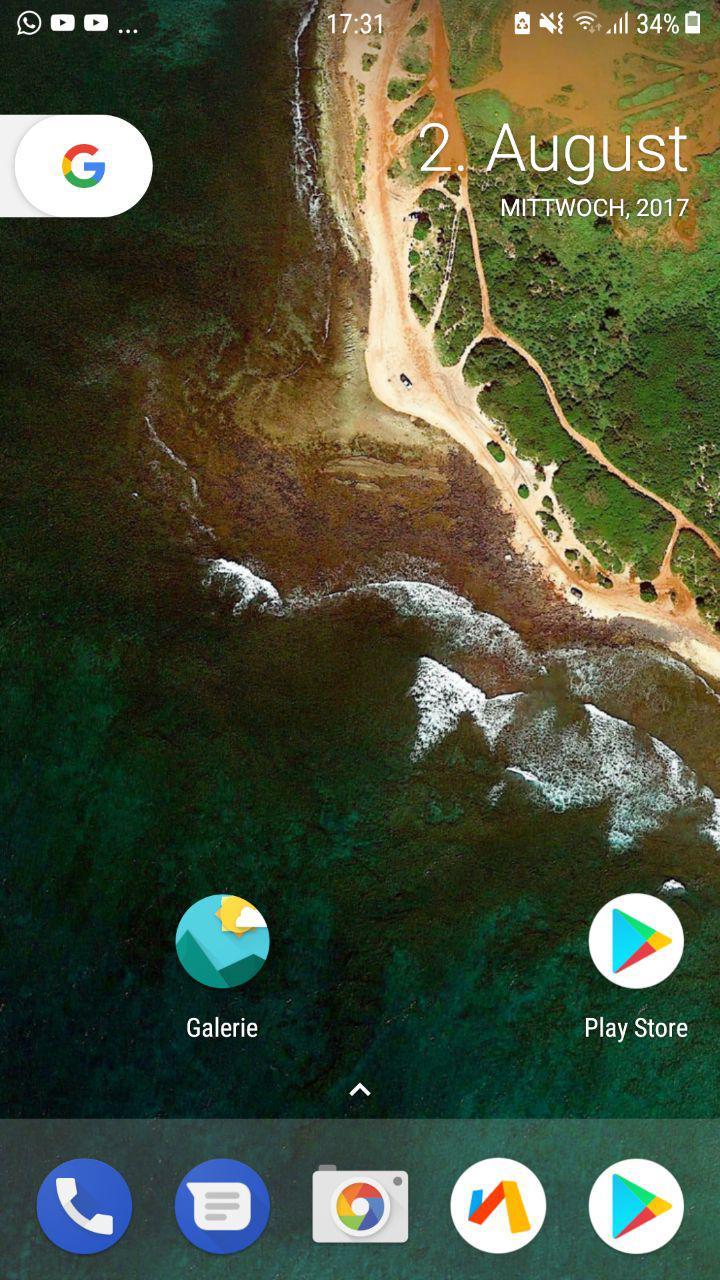Open the unlabeled Play Store icon in the dock
The height and width of the screenshot is (1280, 720).
[x=636, y=1206]
